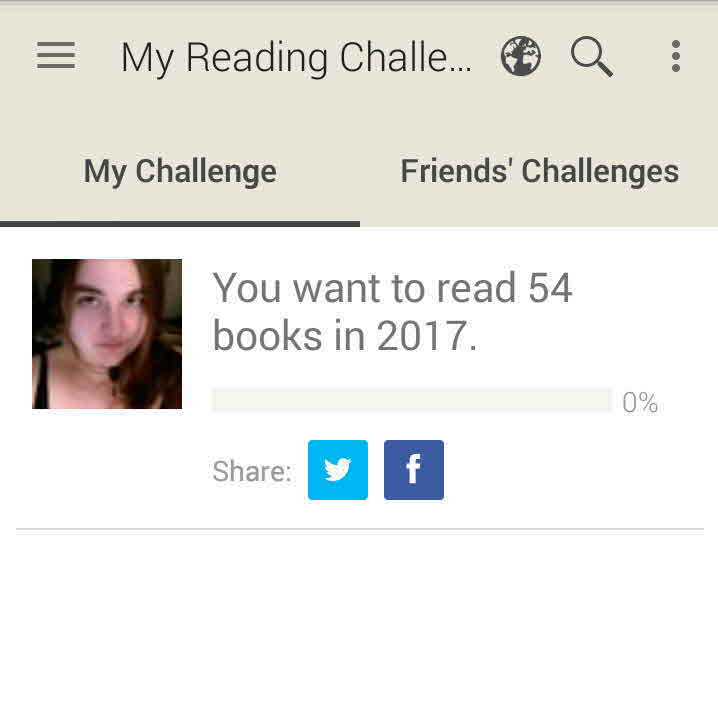Select the My Challenge tab
This screenshot has width=718, height=718.
180,172
